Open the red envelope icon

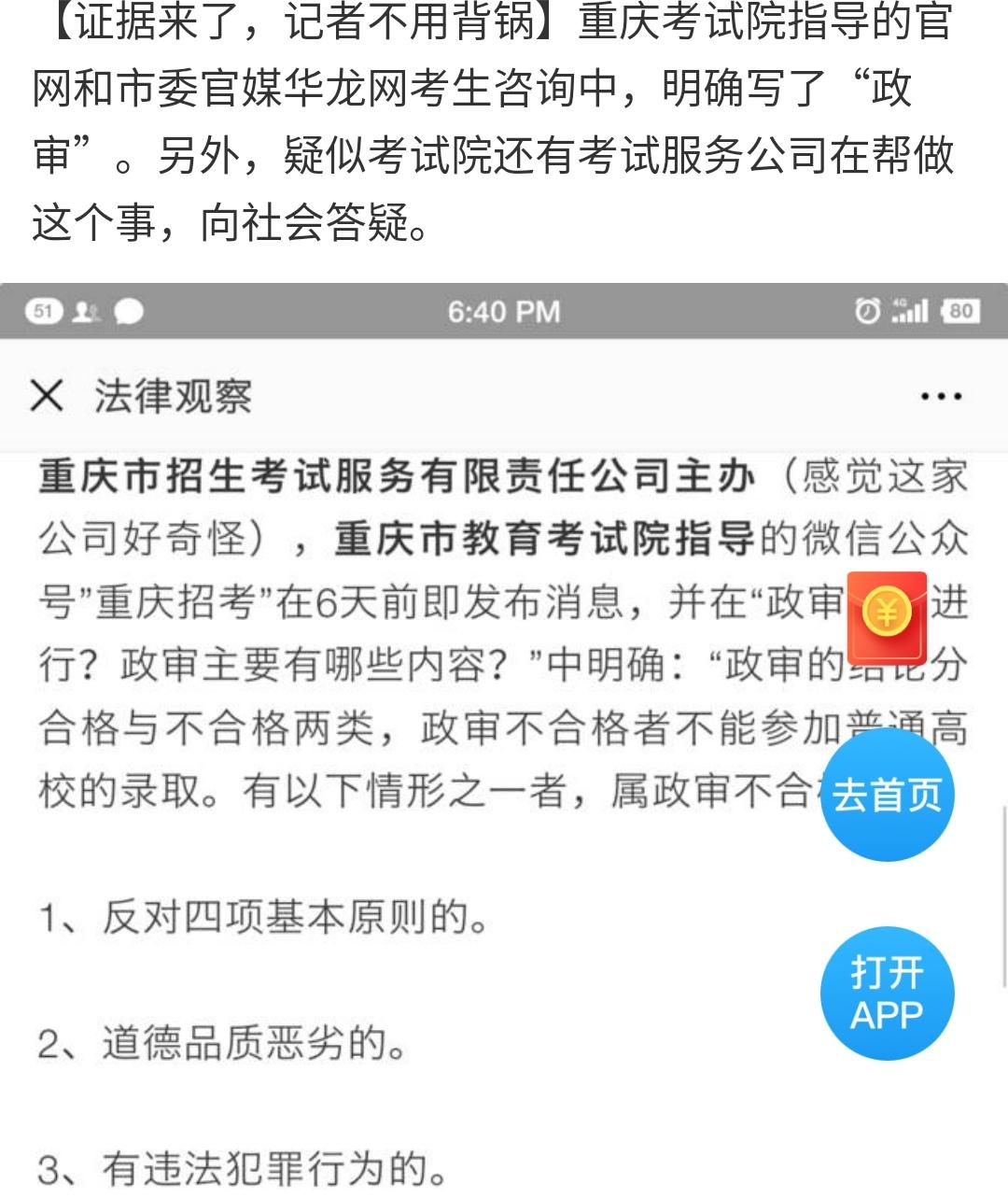tap(887, 615)
